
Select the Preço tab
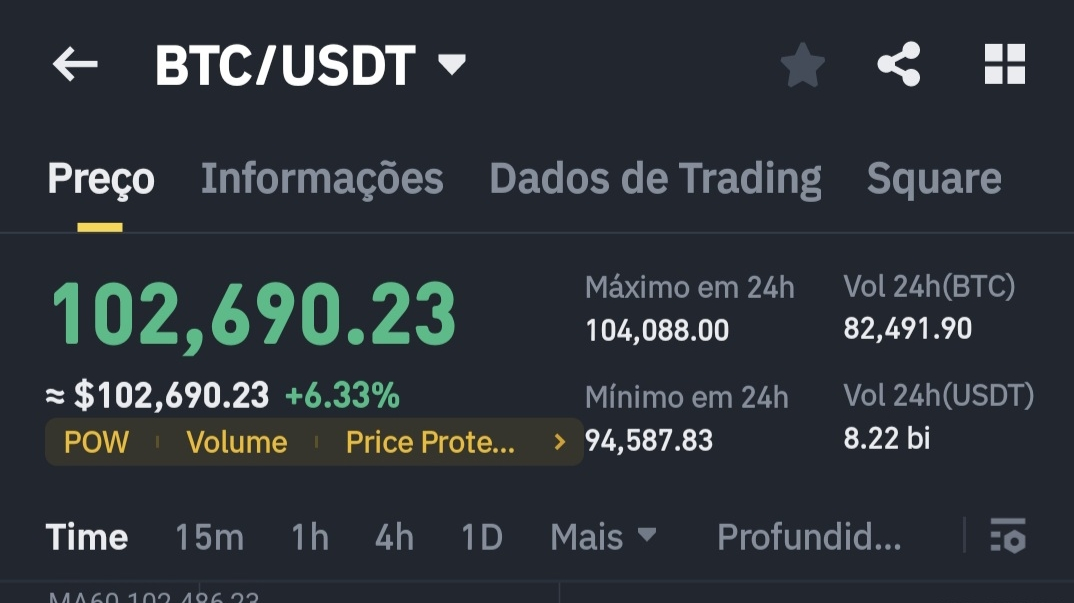tap(101, 179)
